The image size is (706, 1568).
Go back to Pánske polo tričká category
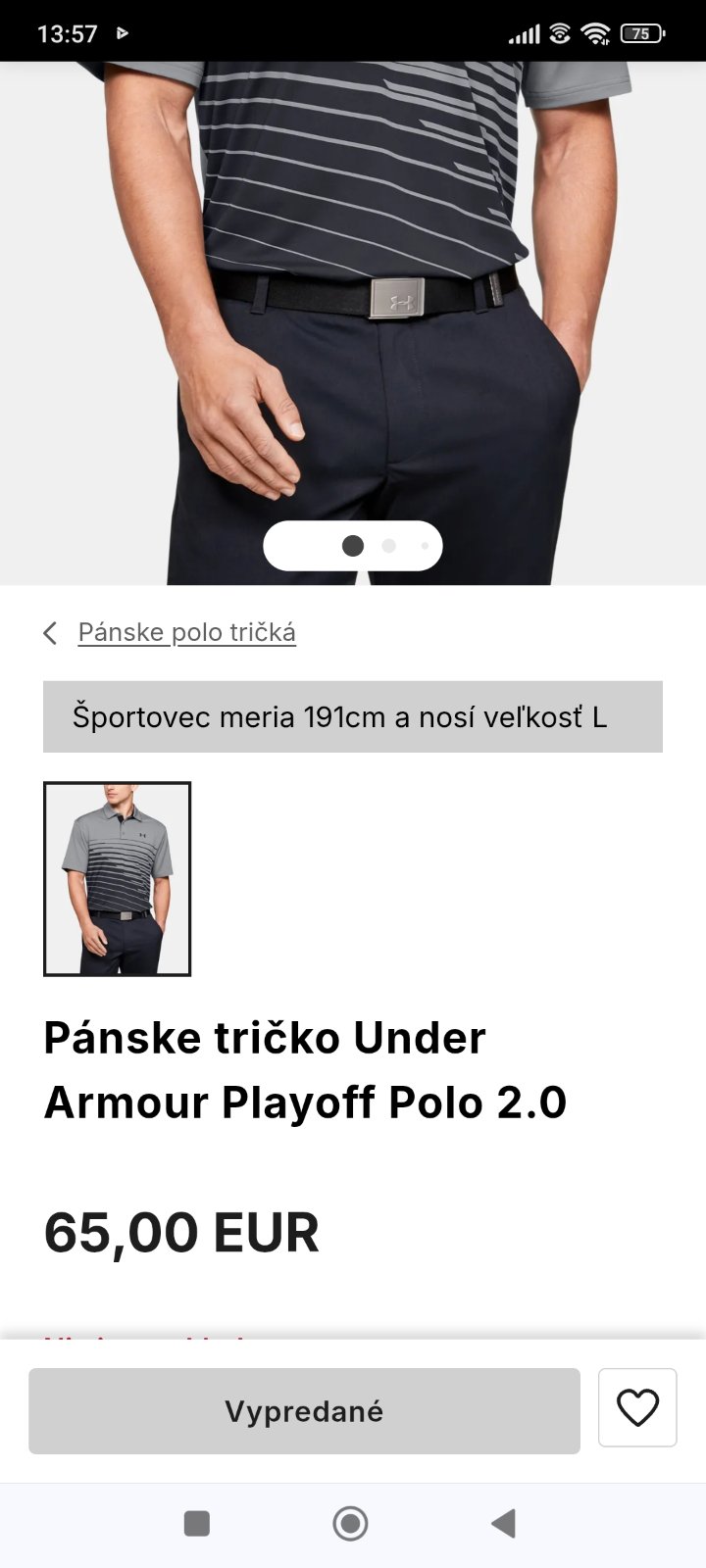coord(186,632)
